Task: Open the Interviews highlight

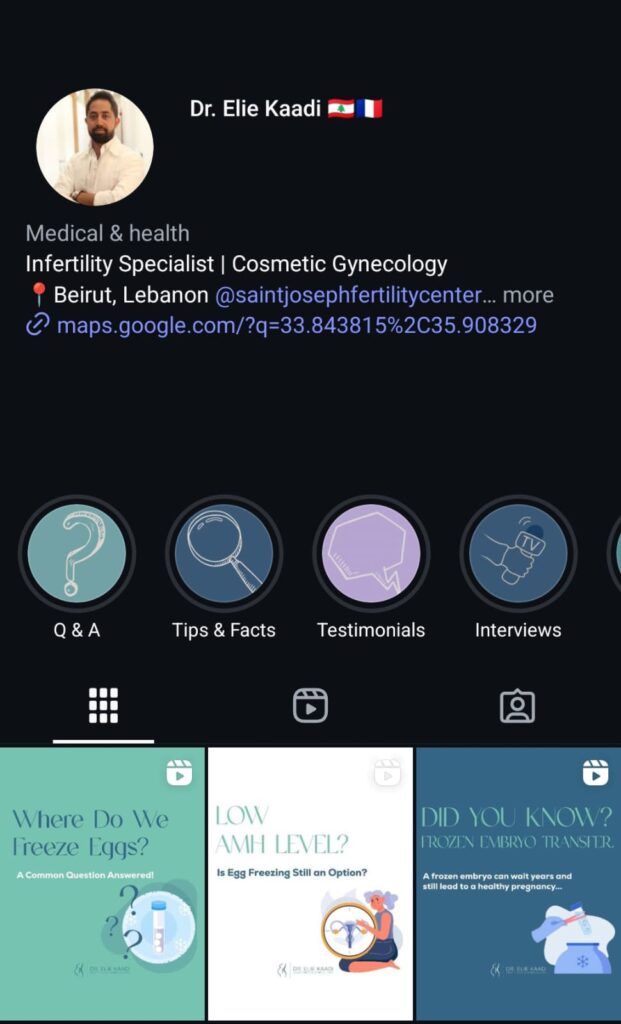Action: coord(518,553)
